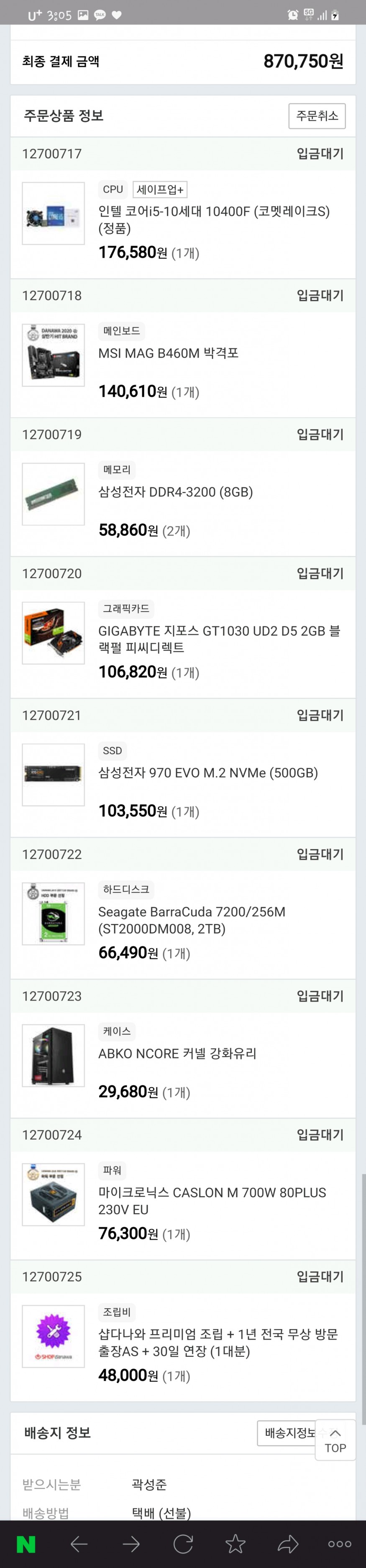This screenshot has height=1568, width=366.
Task: Open the Intel Core i5-10400F CPU product
Action: coord(213,219)
